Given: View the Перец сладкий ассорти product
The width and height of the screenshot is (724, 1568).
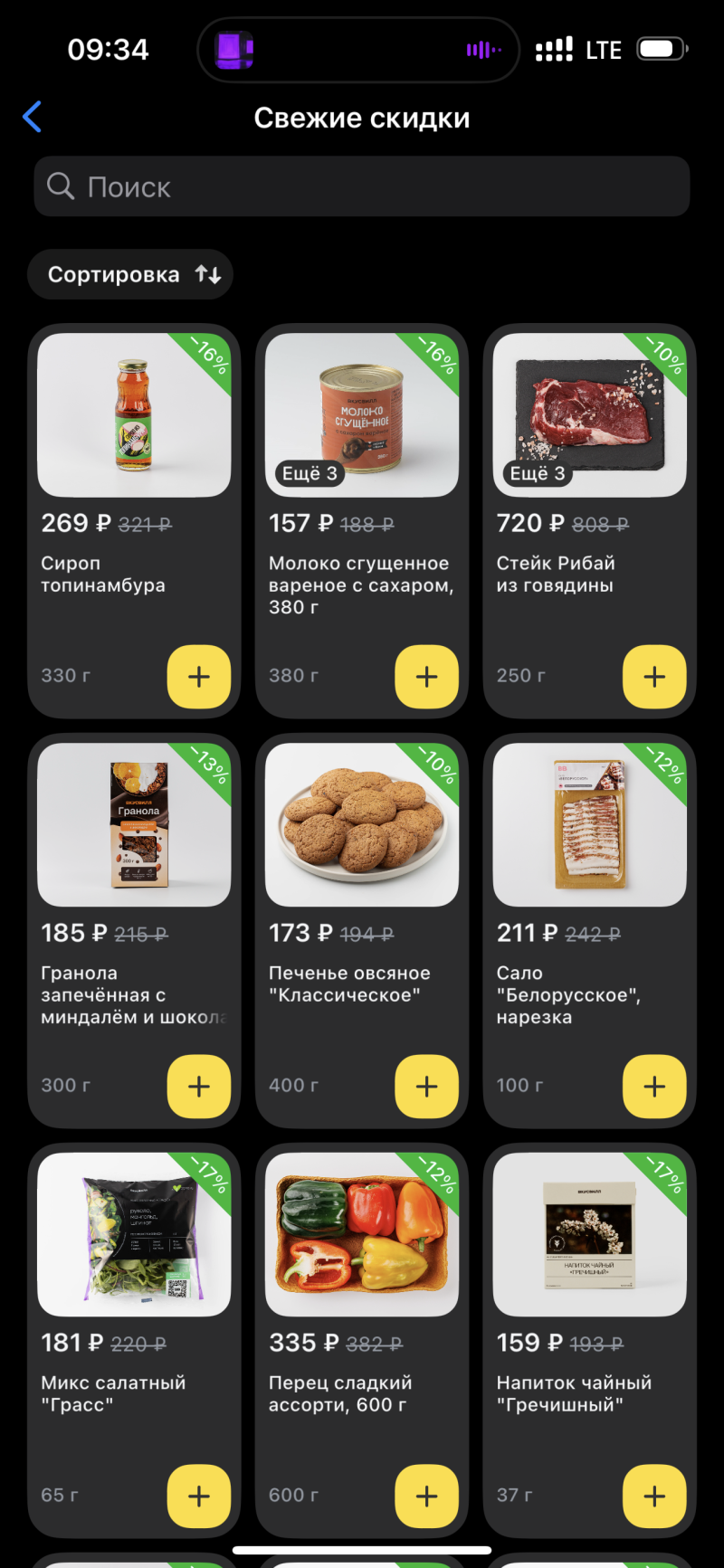Looking at the screenshot, I should [362, 1235].
